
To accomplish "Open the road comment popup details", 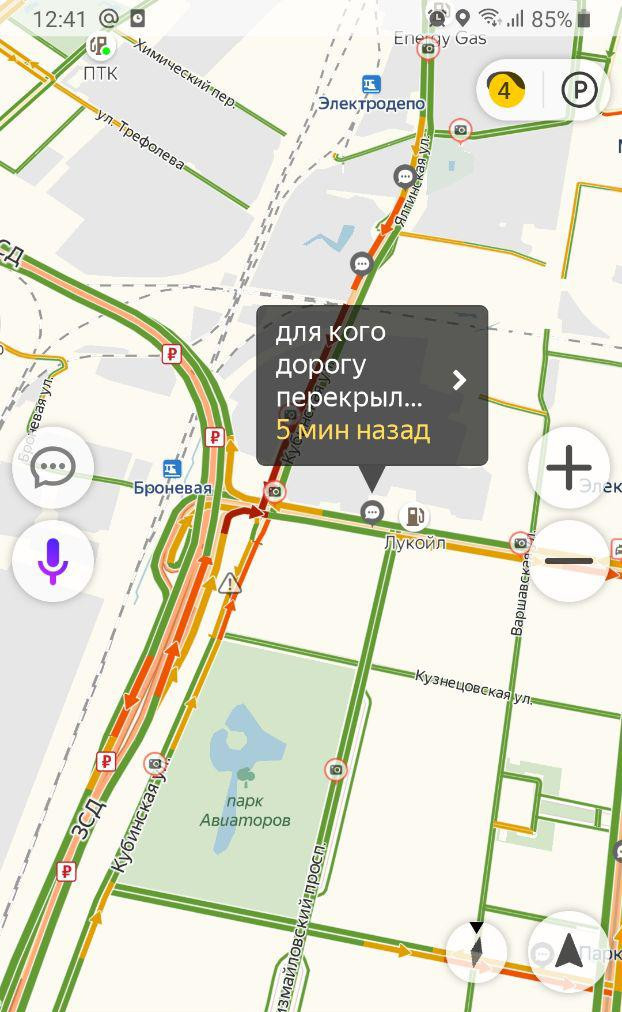I will 372,385.
